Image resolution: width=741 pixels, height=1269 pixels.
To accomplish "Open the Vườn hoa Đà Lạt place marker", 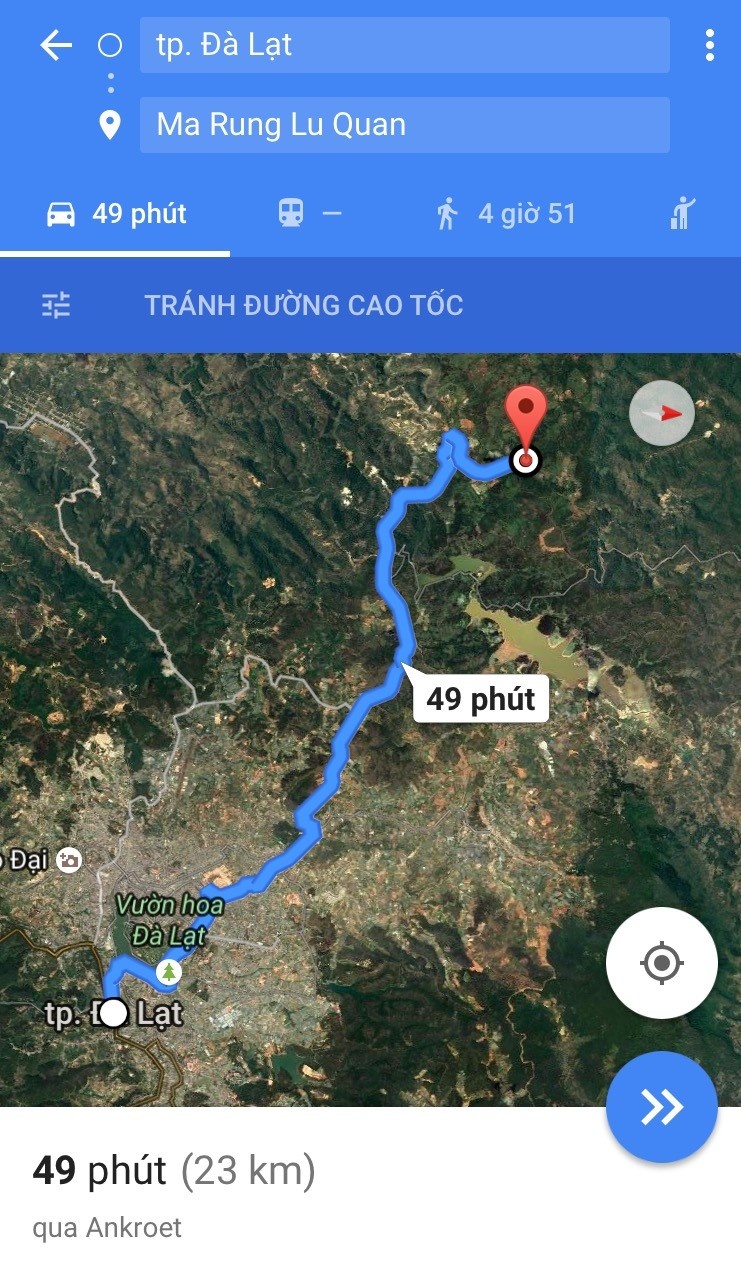I will coord(170,970).
